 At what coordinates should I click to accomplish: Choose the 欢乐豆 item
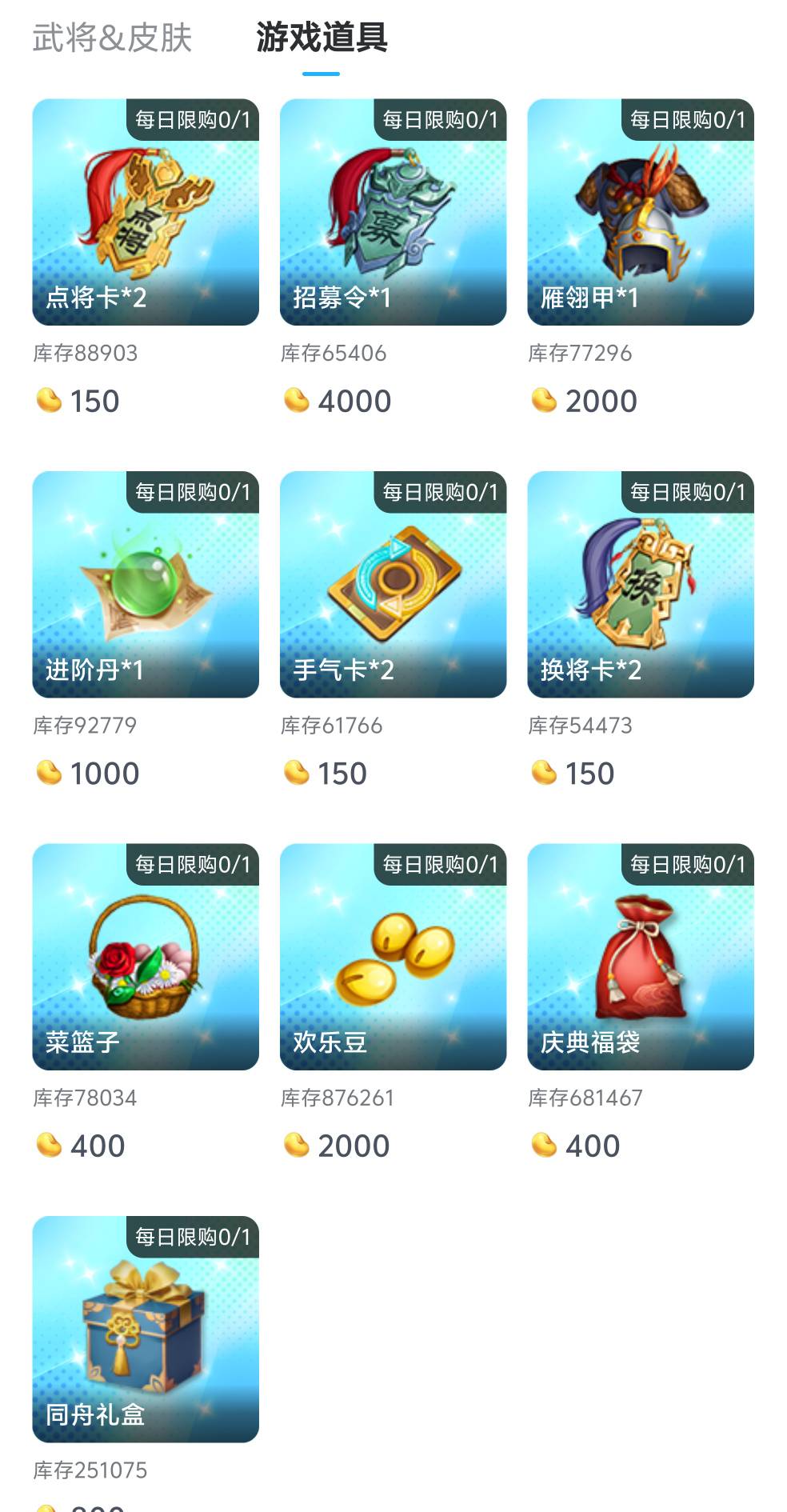pos(393,956)
